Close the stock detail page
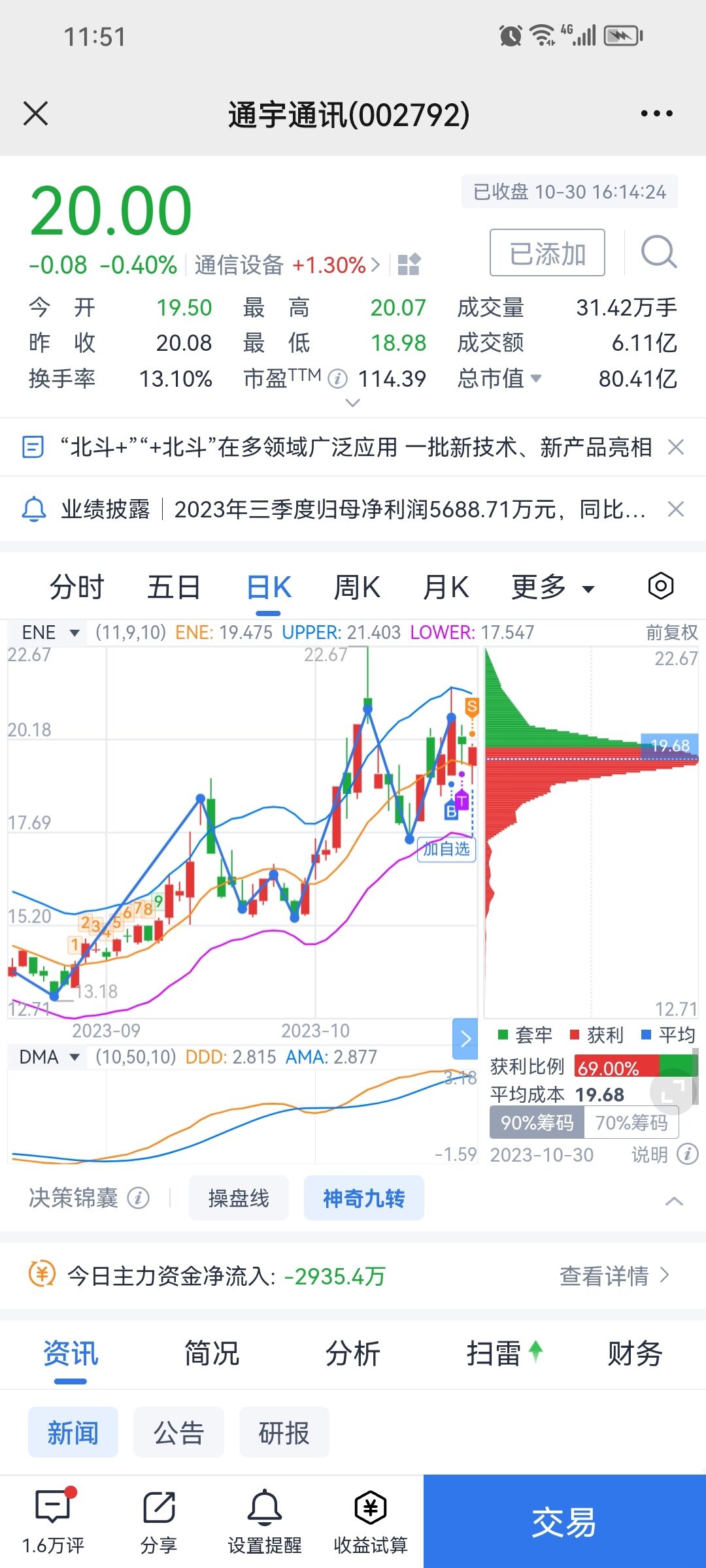Viewport: 706px width, 1568px height. [36, 114]
